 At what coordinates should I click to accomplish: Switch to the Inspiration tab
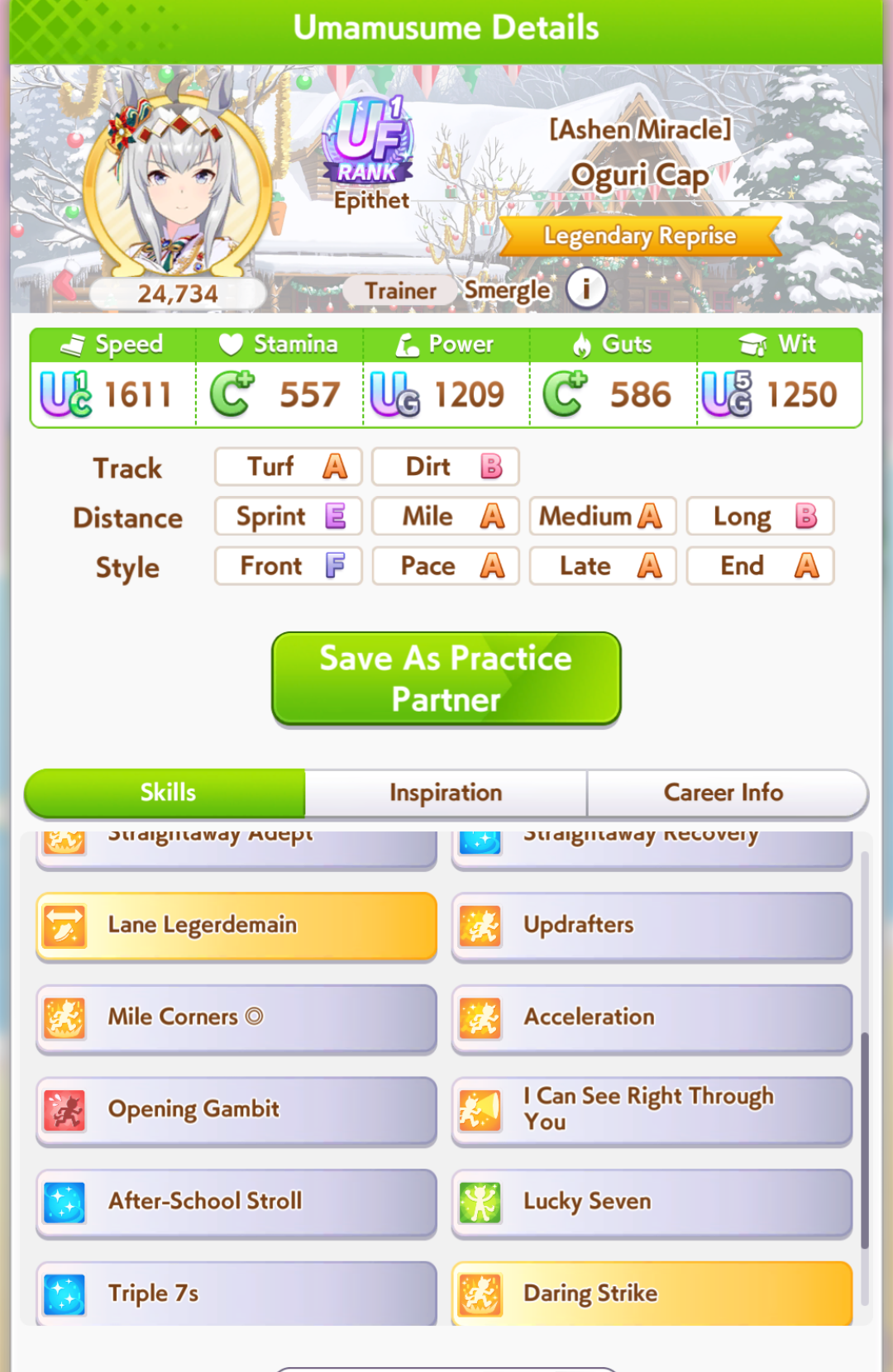[446, 793]
